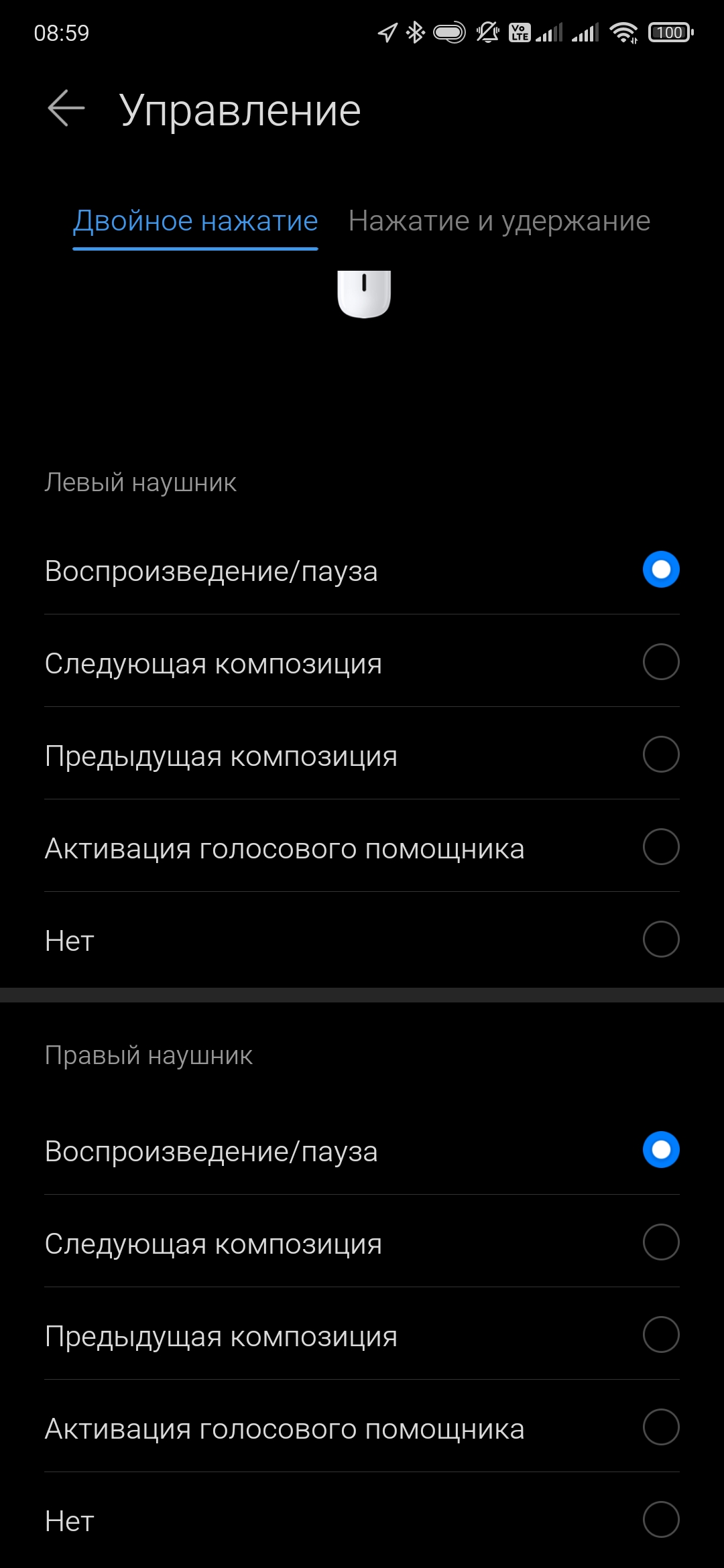The height and width of the screenshot is (1568, 724).
Task: Open the Двойное нажатие tab
Action: (x=195, y=221)
